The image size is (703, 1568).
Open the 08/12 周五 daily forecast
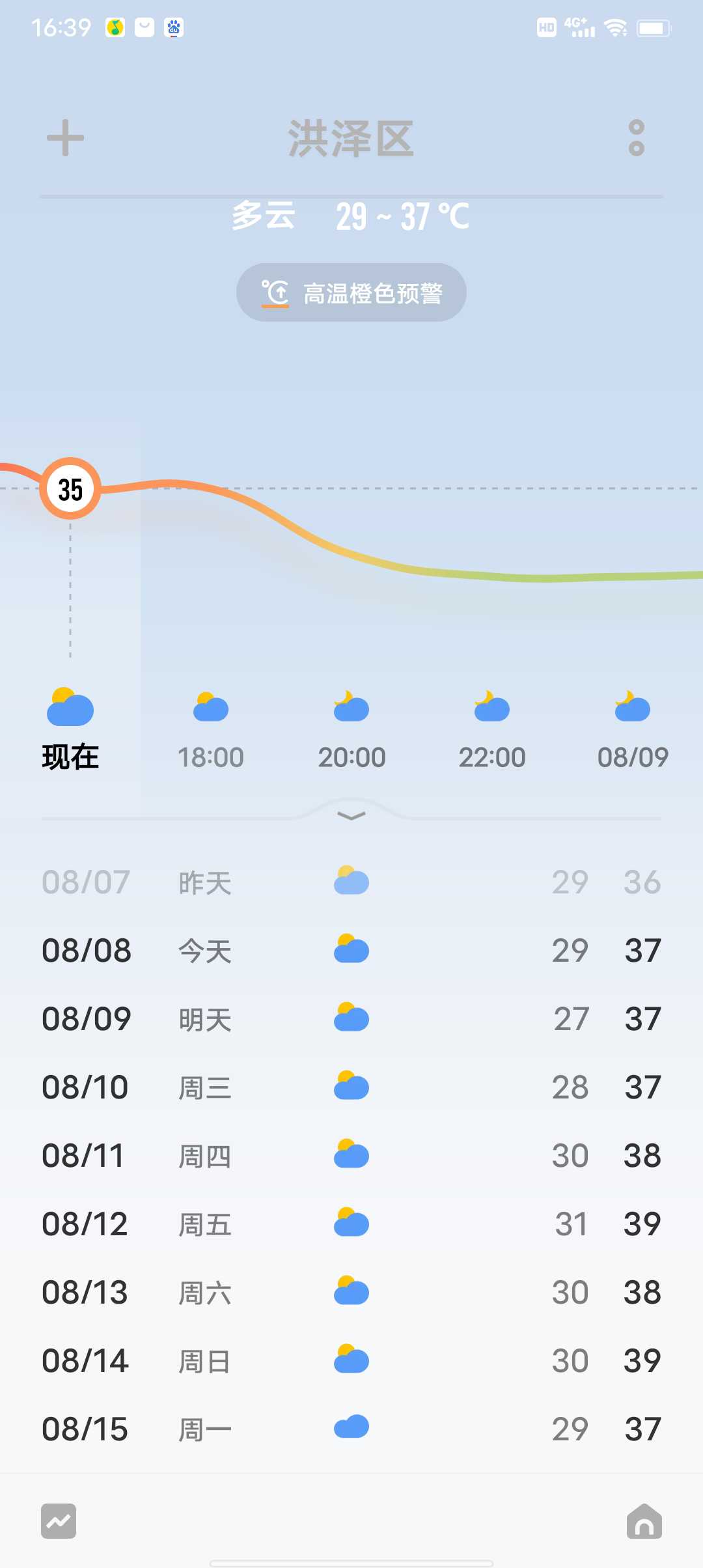pos(351,1224)
